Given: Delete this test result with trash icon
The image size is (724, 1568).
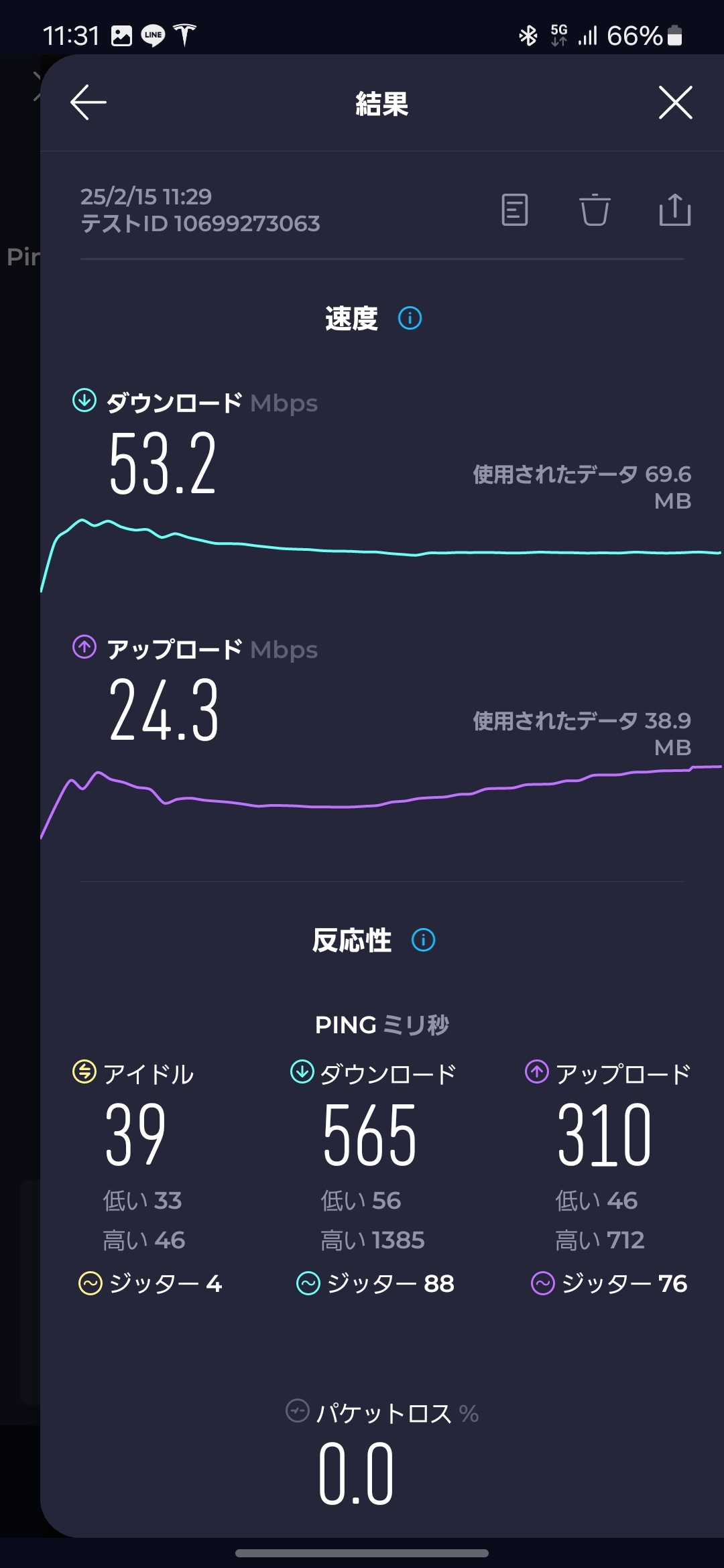Looking at the screenshot, I should coord(595,210).
